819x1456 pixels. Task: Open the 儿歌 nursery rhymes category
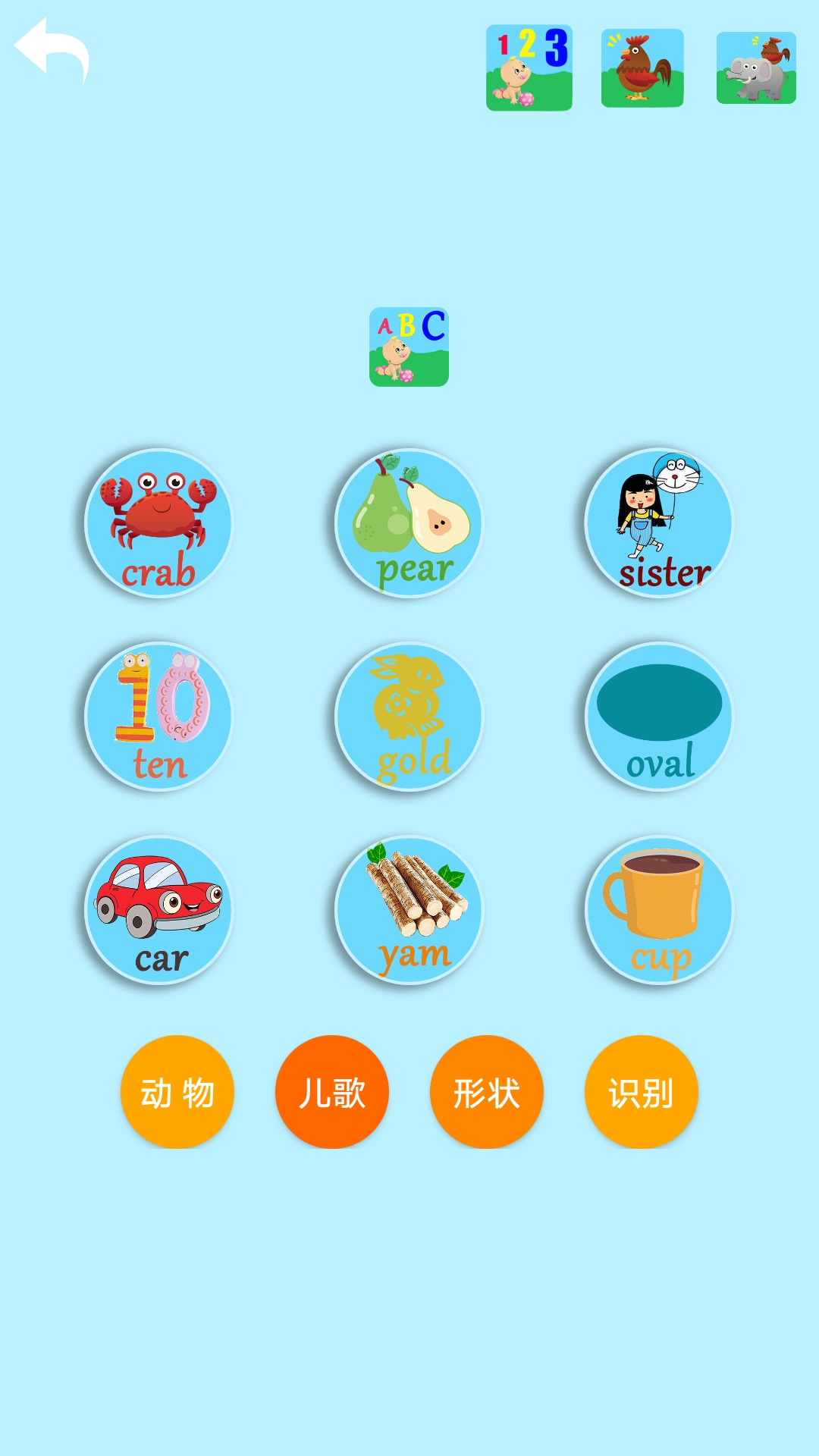point(332,1092)
